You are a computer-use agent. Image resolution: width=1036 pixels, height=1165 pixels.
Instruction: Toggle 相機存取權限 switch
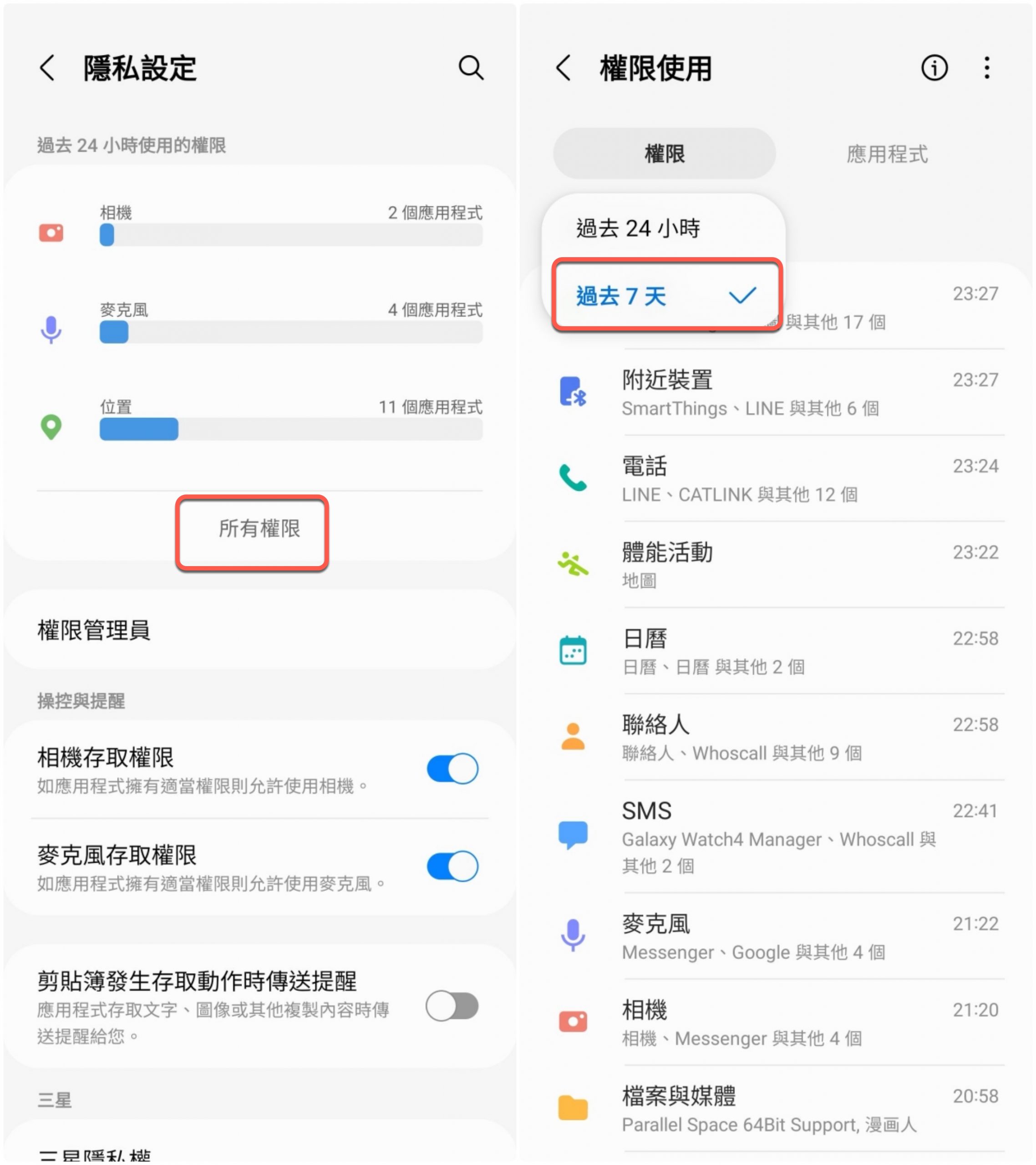452,769
